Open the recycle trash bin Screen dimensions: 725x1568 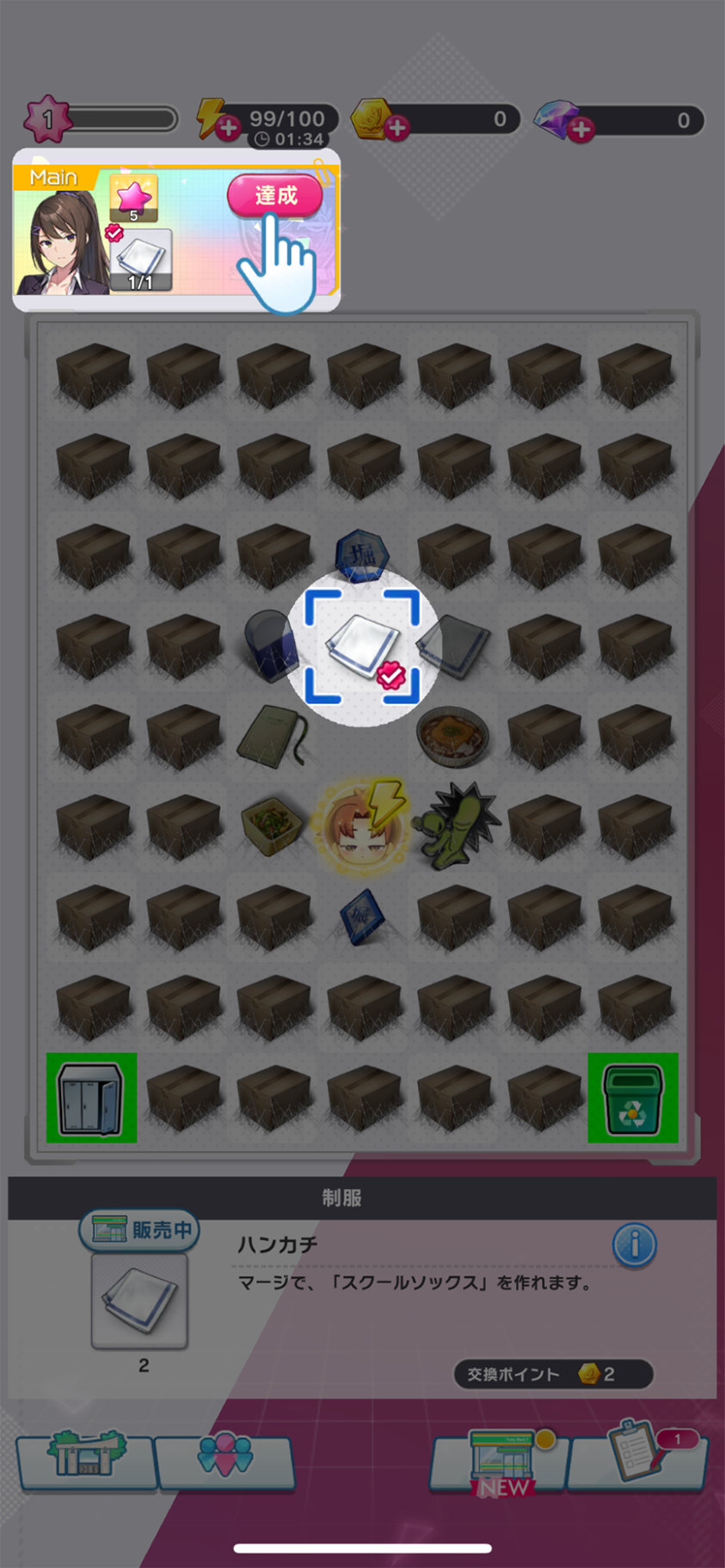(632, 1098)
